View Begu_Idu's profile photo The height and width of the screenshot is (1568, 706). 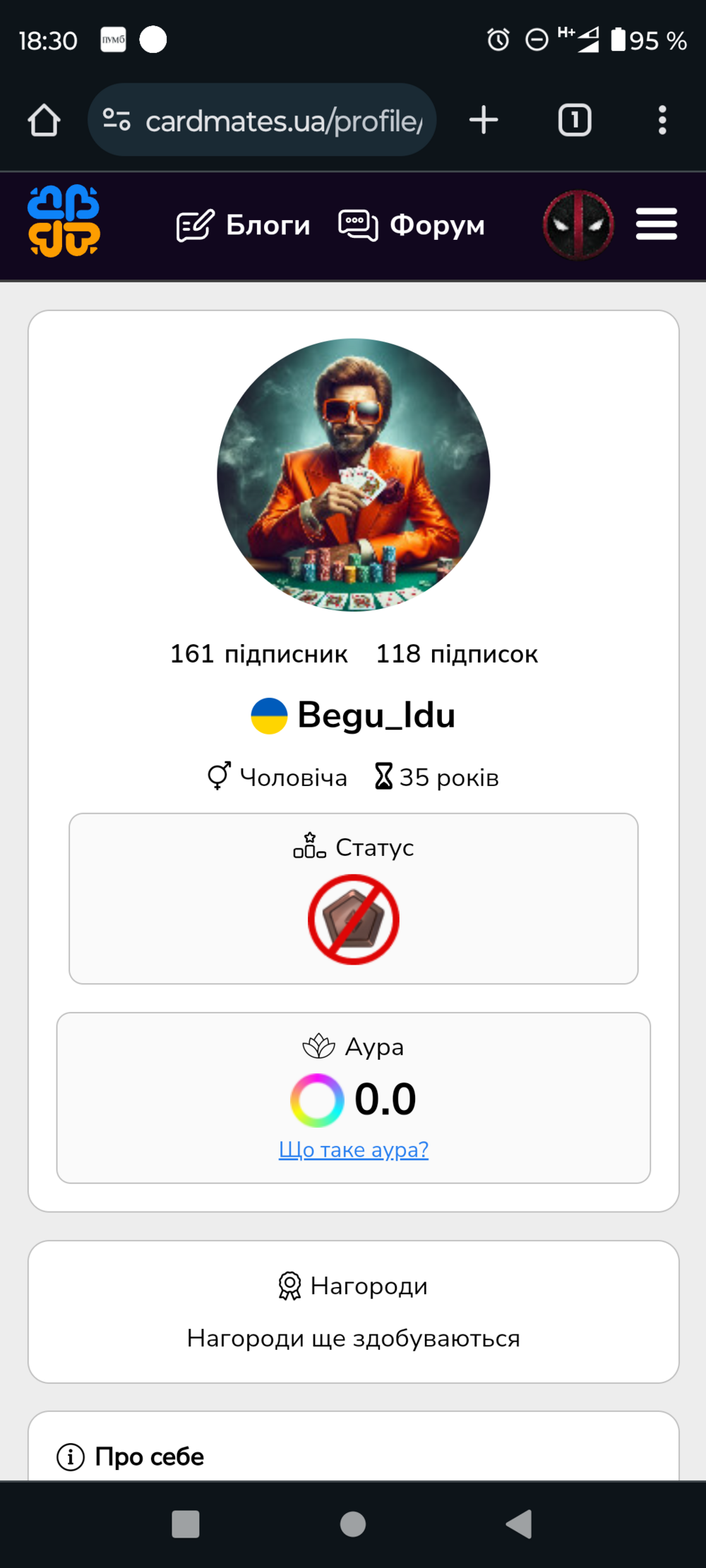[x=353, y=475]
